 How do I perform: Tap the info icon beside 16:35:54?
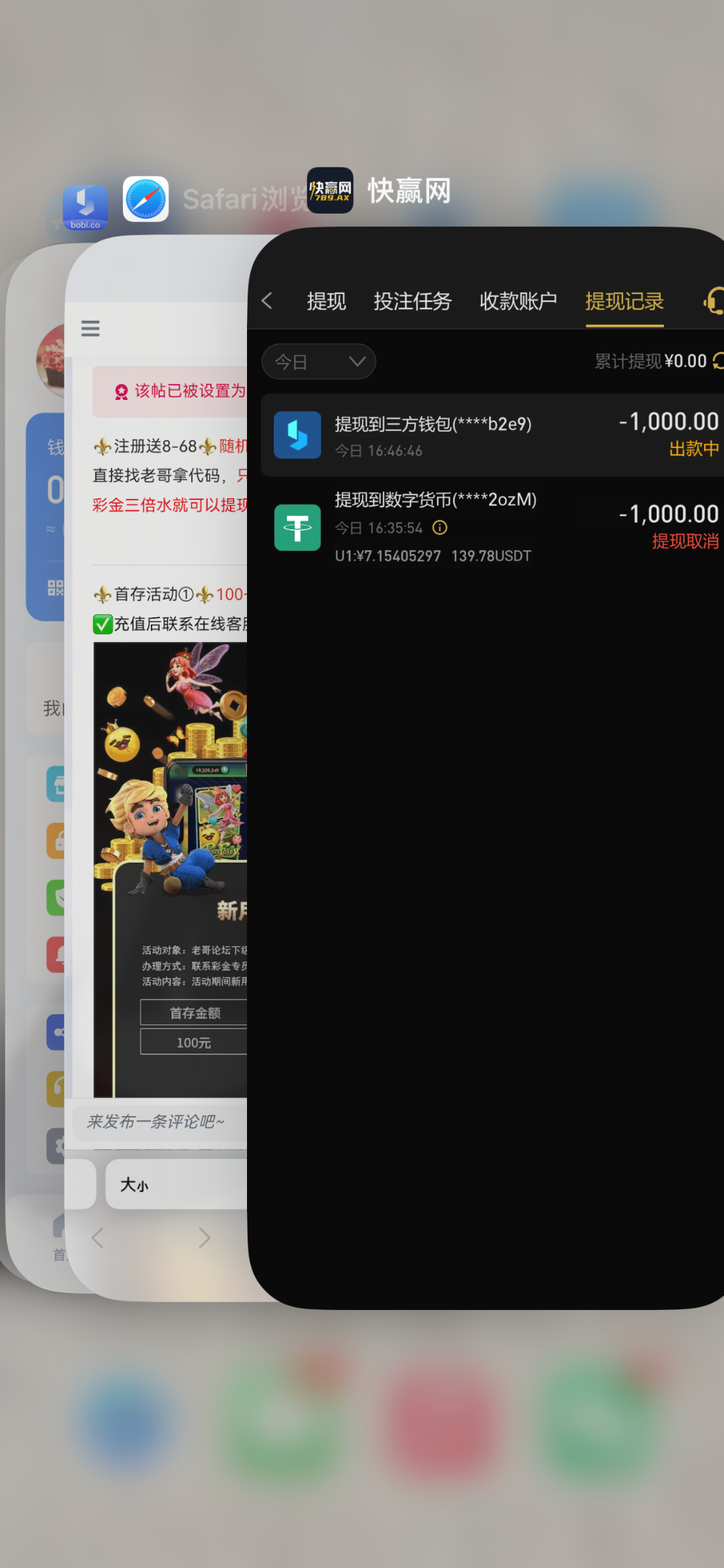[x=440, y=527]
